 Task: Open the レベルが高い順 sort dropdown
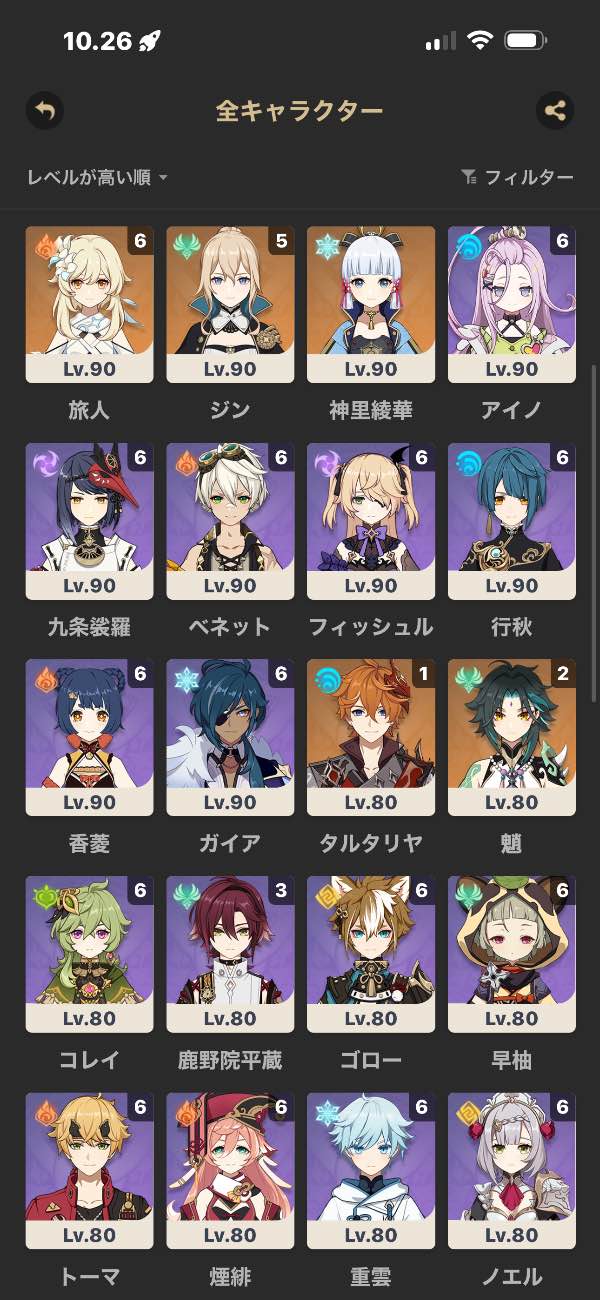coord(97,177)
